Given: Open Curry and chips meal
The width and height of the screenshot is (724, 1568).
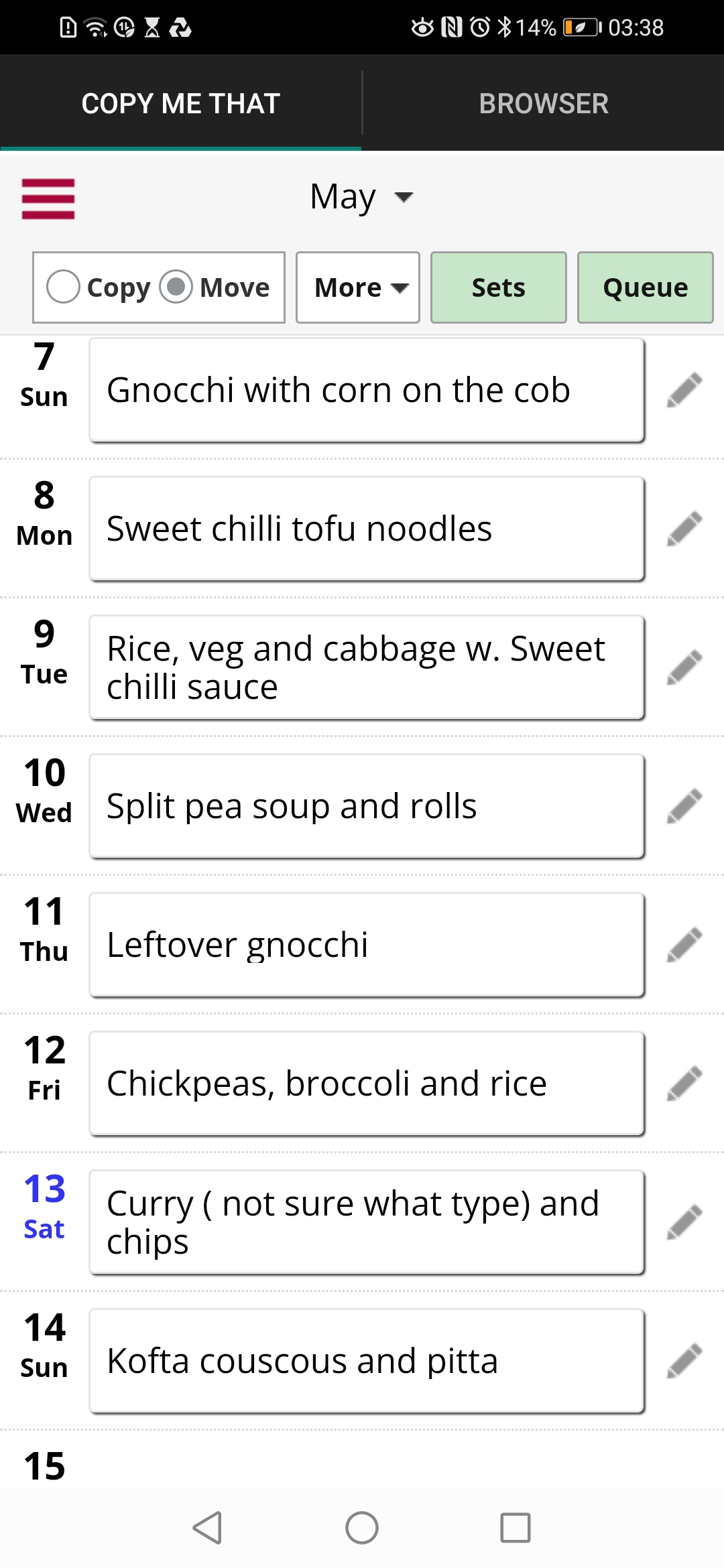Looking at the screenshot, I should (367, 1222).
